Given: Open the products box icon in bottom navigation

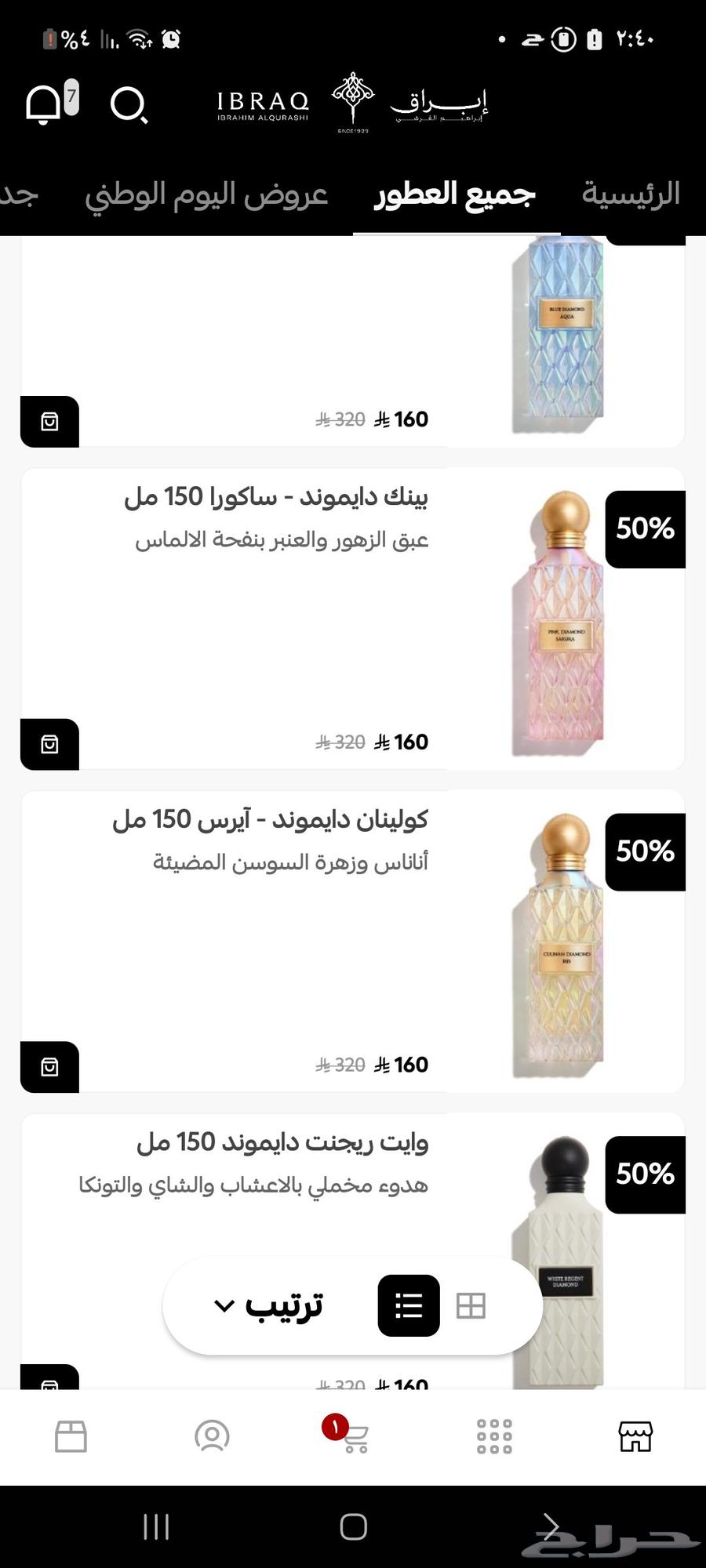Looking at the screenshot, I should 71,1437.
